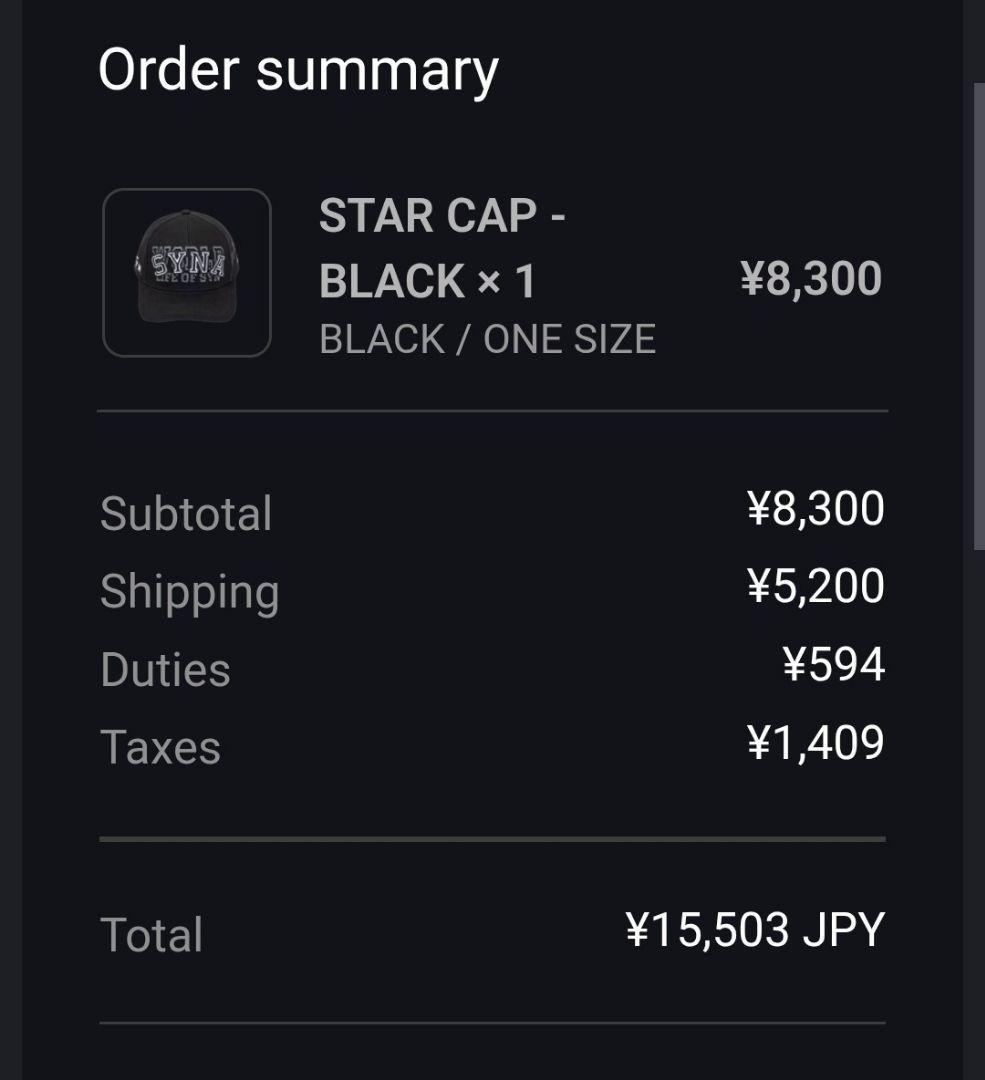Click the BLACK / ONE SIZE variant text
Image resolution: width=985 pixels, height=1080 pixels.
[x=487, y=340]
